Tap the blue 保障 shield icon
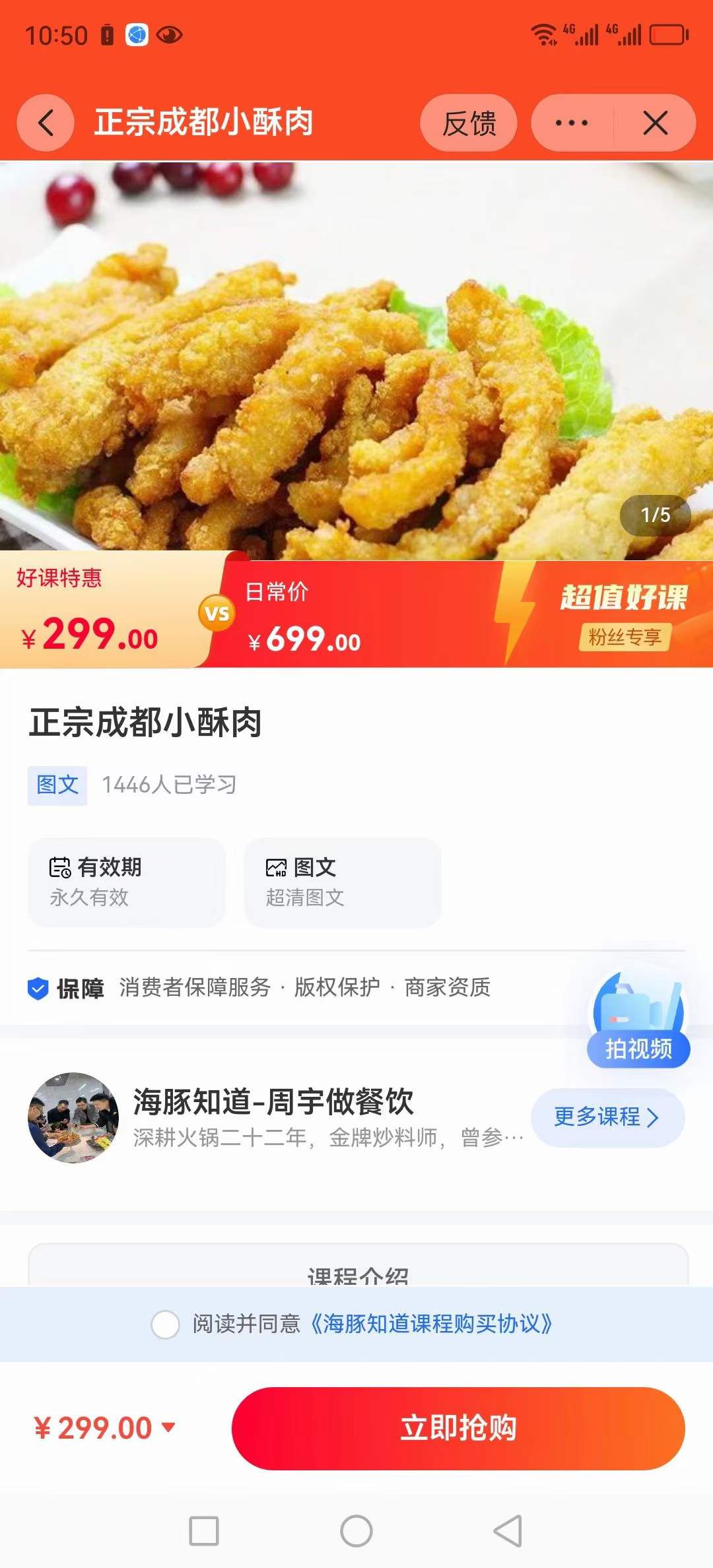Viewport: 713px width, 1568px height. [38, 989]
